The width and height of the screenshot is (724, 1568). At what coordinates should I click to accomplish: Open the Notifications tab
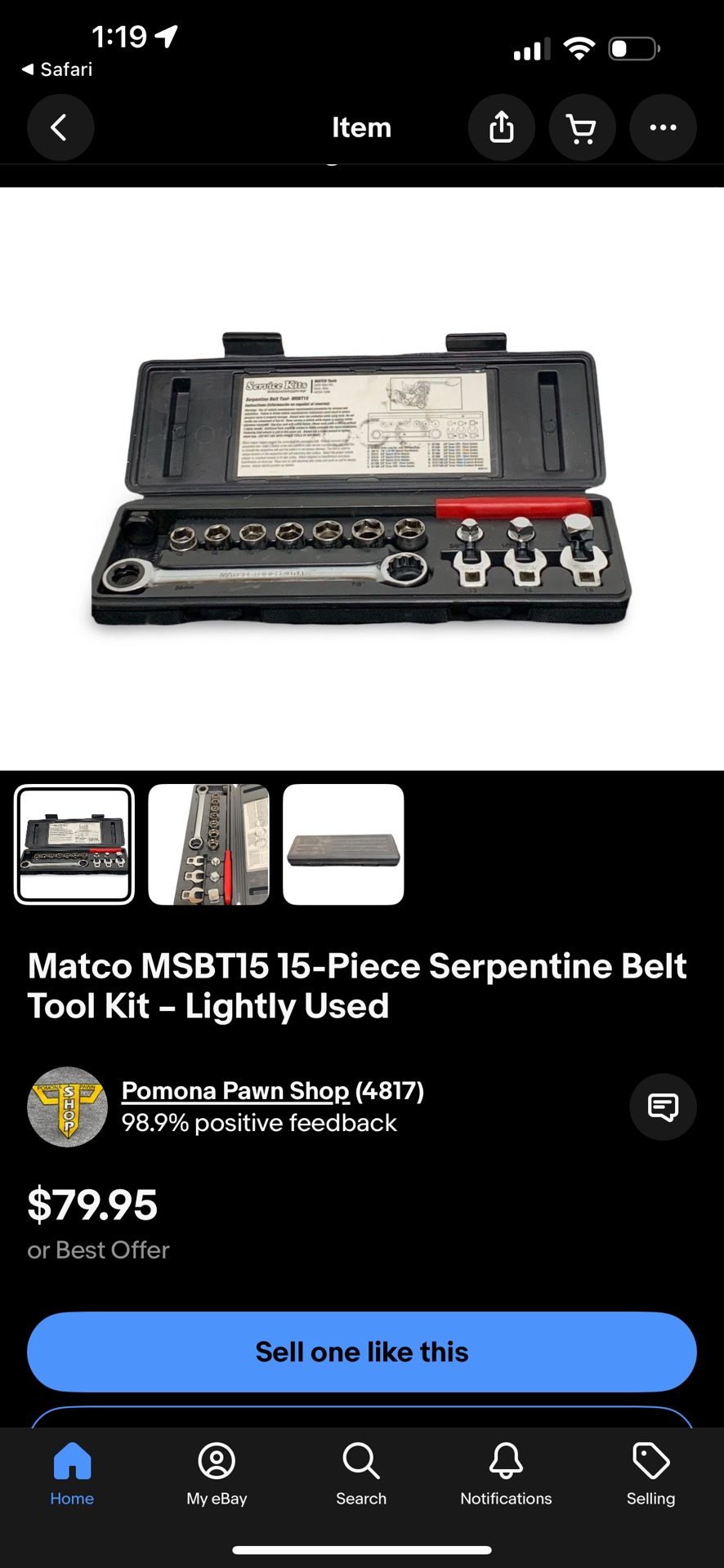(x=506, y=1474)
